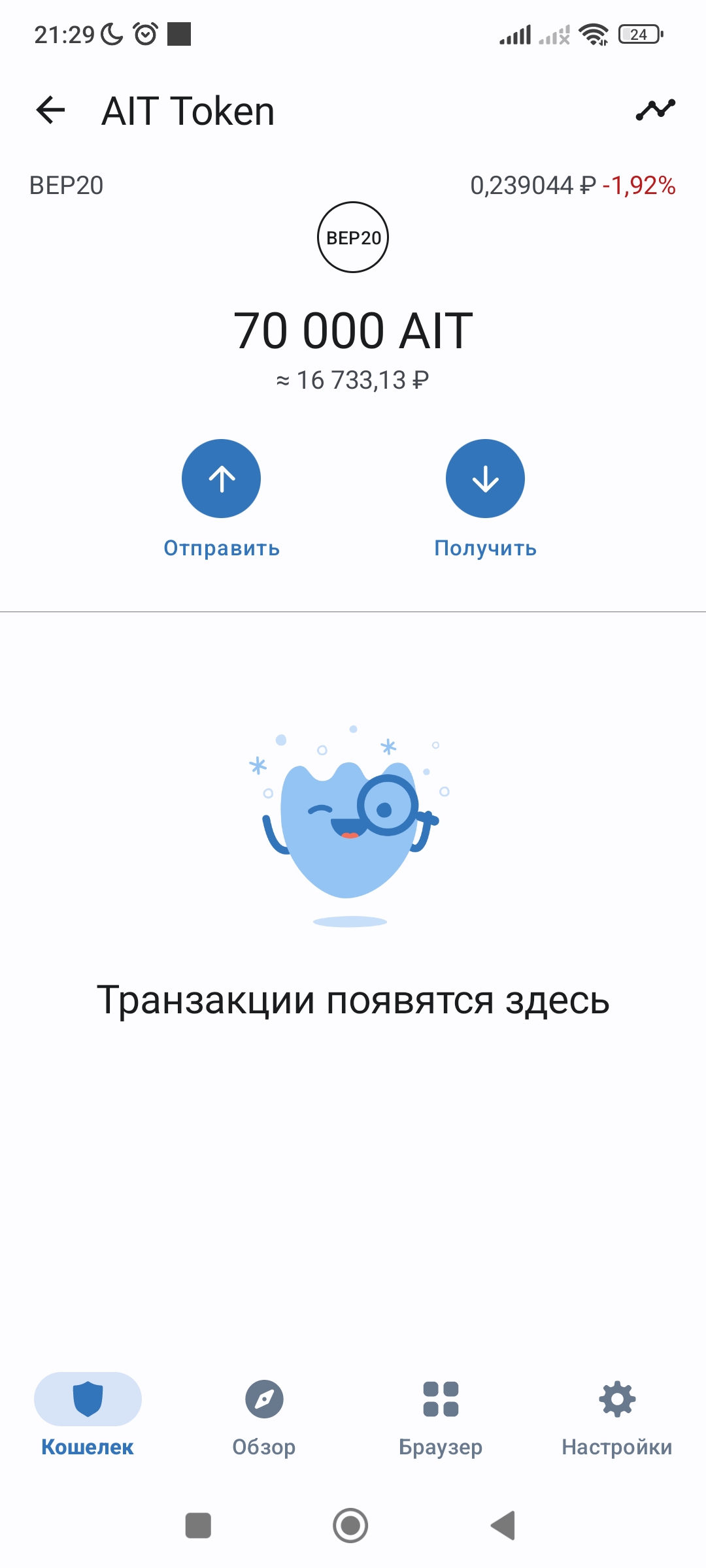This screenshot has width=706, height=1568.
Task: Open the price chart icon for AIT Token
Action: pos(656,110)
